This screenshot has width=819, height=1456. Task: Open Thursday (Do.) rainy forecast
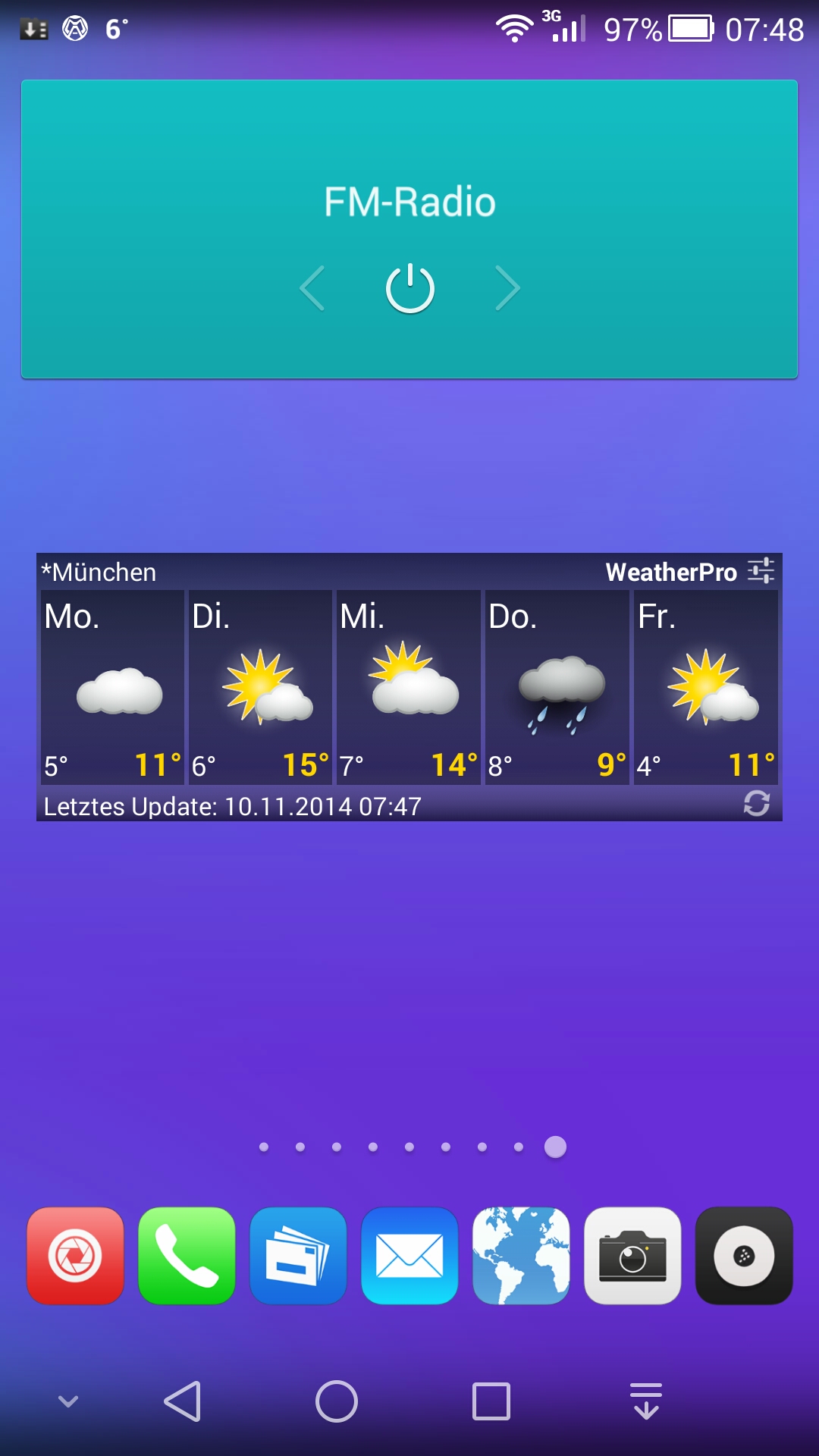click(x=557, y=687)
